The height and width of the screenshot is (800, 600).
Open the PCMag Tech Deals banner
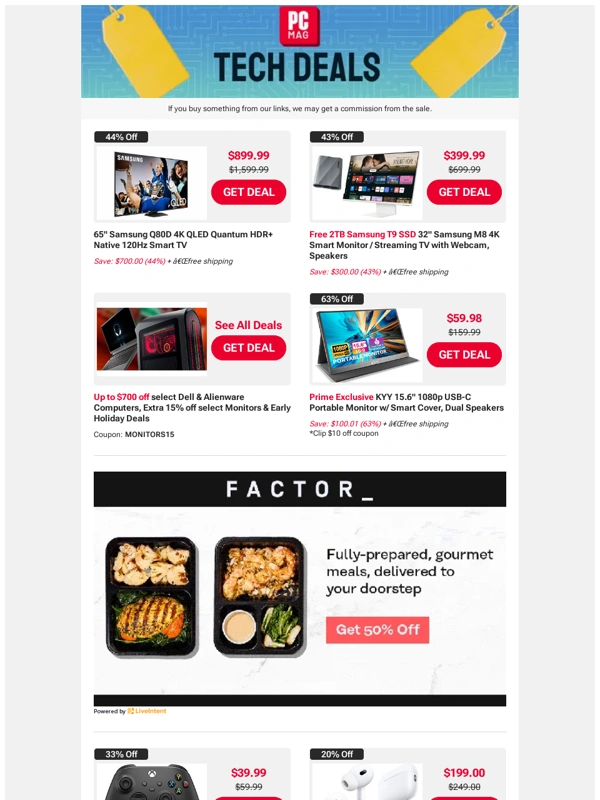coord(300,50)
